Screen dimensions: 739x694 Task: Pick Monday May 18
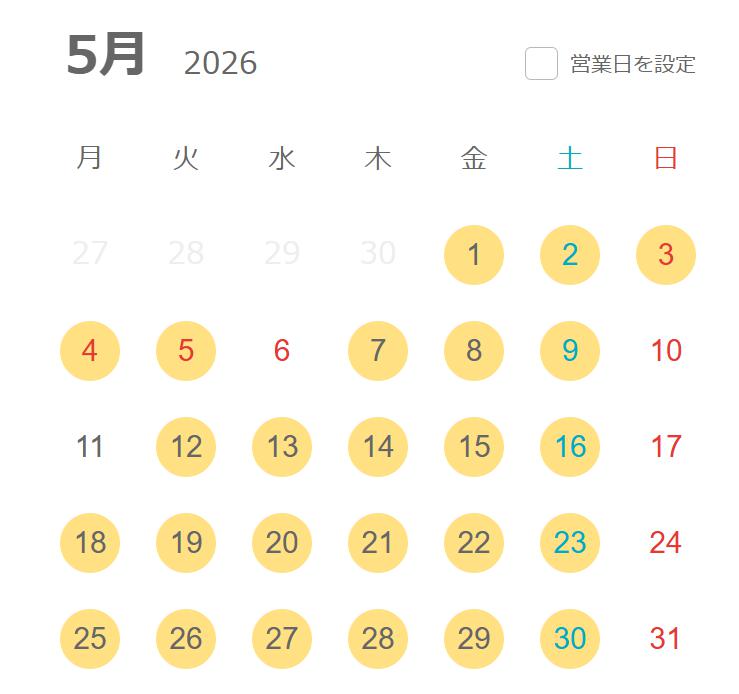tap(90, 543)
